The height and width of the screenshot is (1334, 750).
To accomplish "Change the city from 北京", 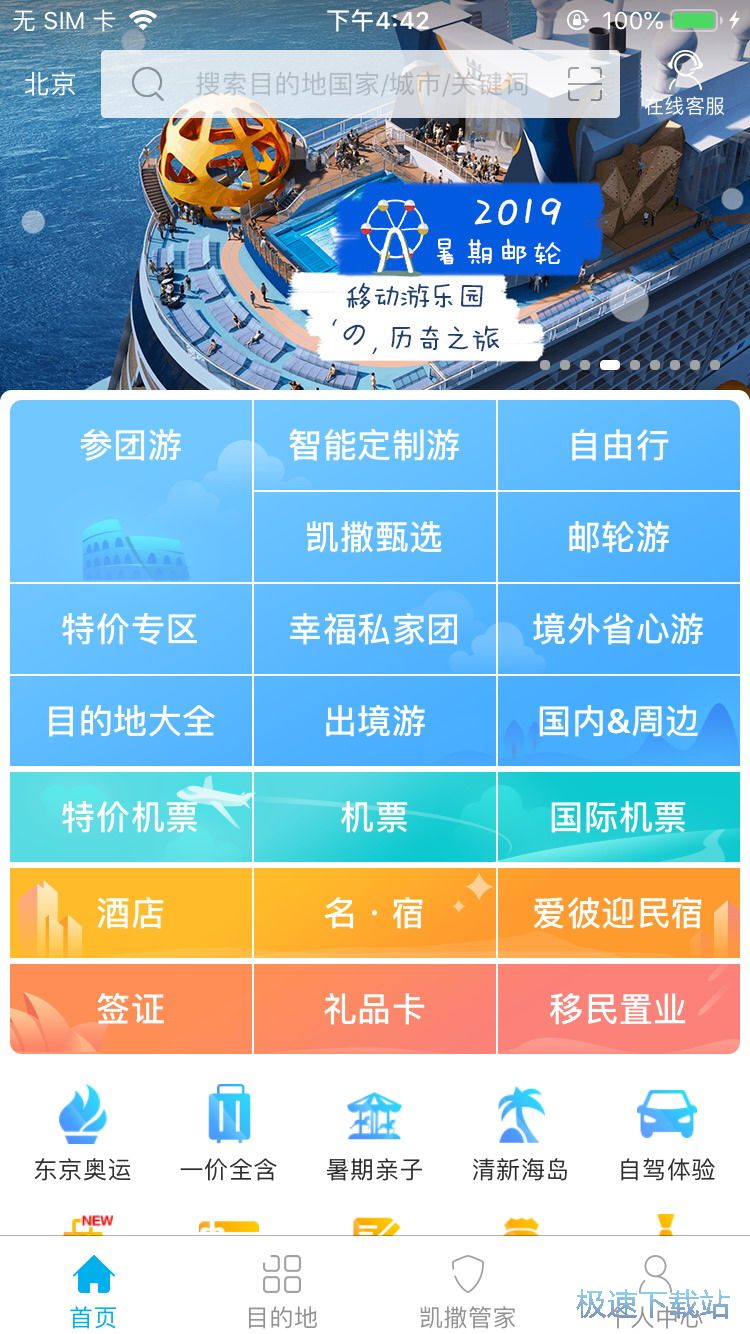I will [x=50, y=84].
